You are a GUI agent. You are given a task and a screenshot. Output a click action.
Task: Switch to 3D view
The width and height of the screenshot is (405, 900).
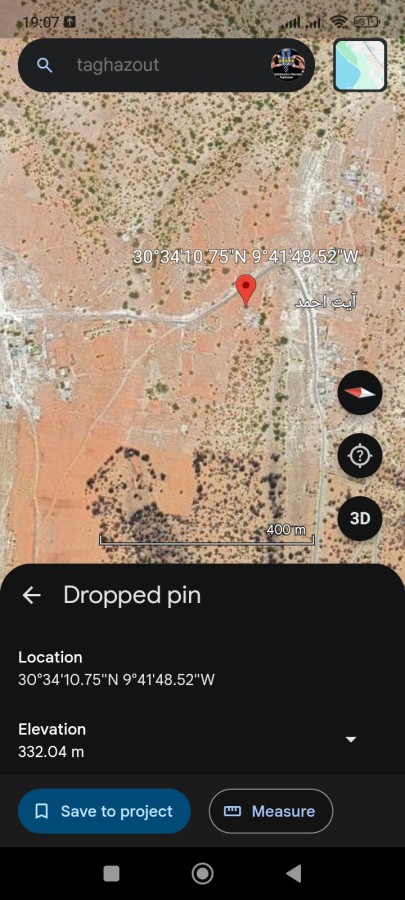[x=360, y=519]
